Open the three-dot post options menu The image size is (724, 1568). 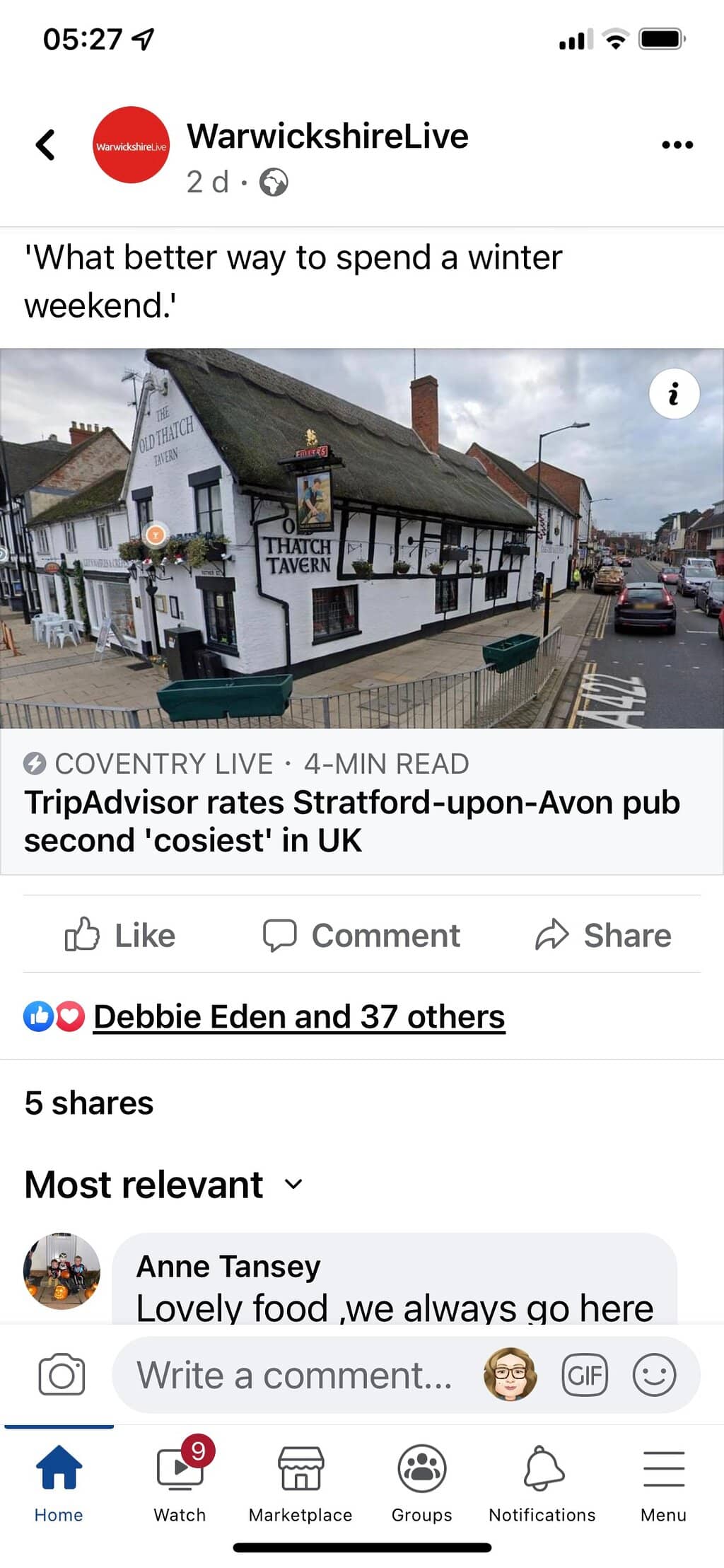677,145
